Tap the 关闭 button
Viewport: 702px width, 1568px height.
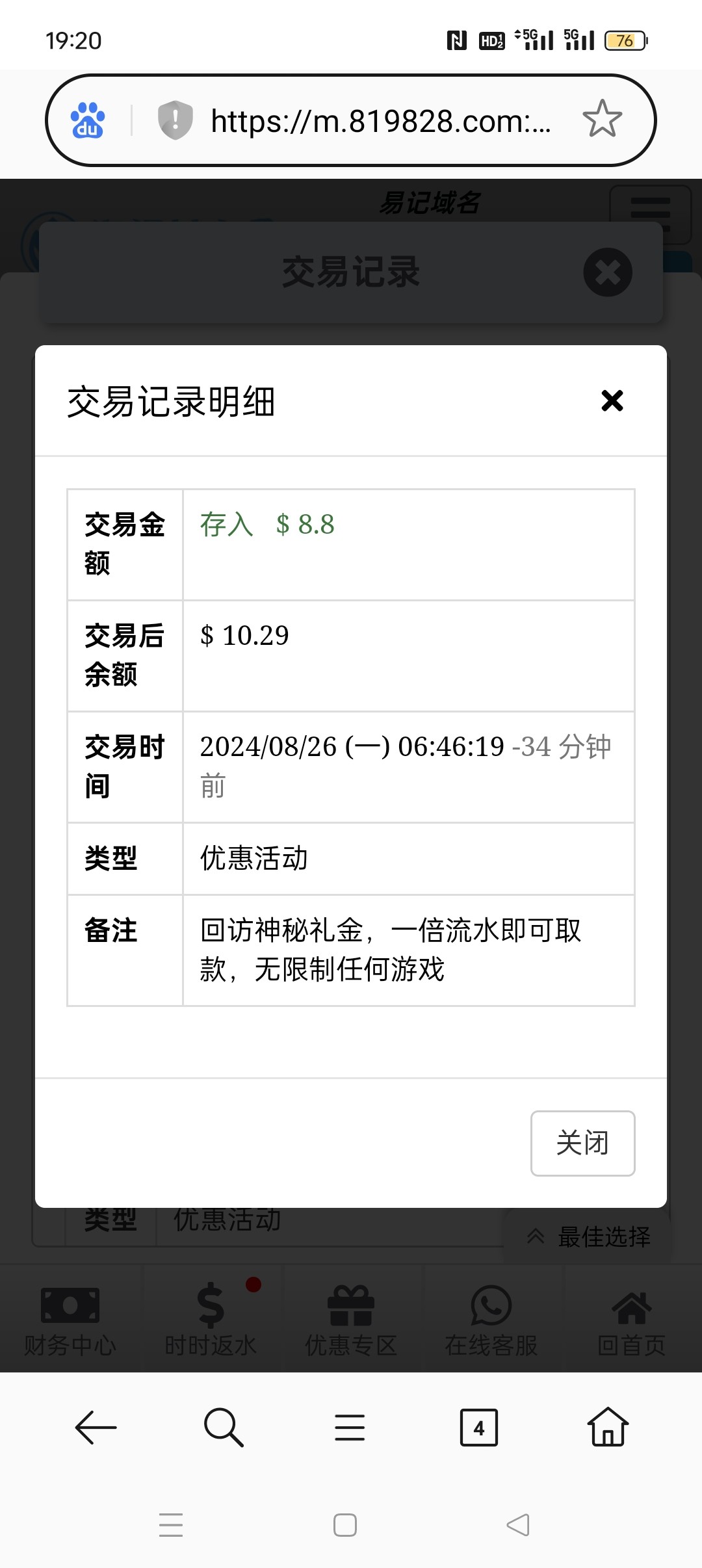pyautogui.click(x=582, y=1143)
